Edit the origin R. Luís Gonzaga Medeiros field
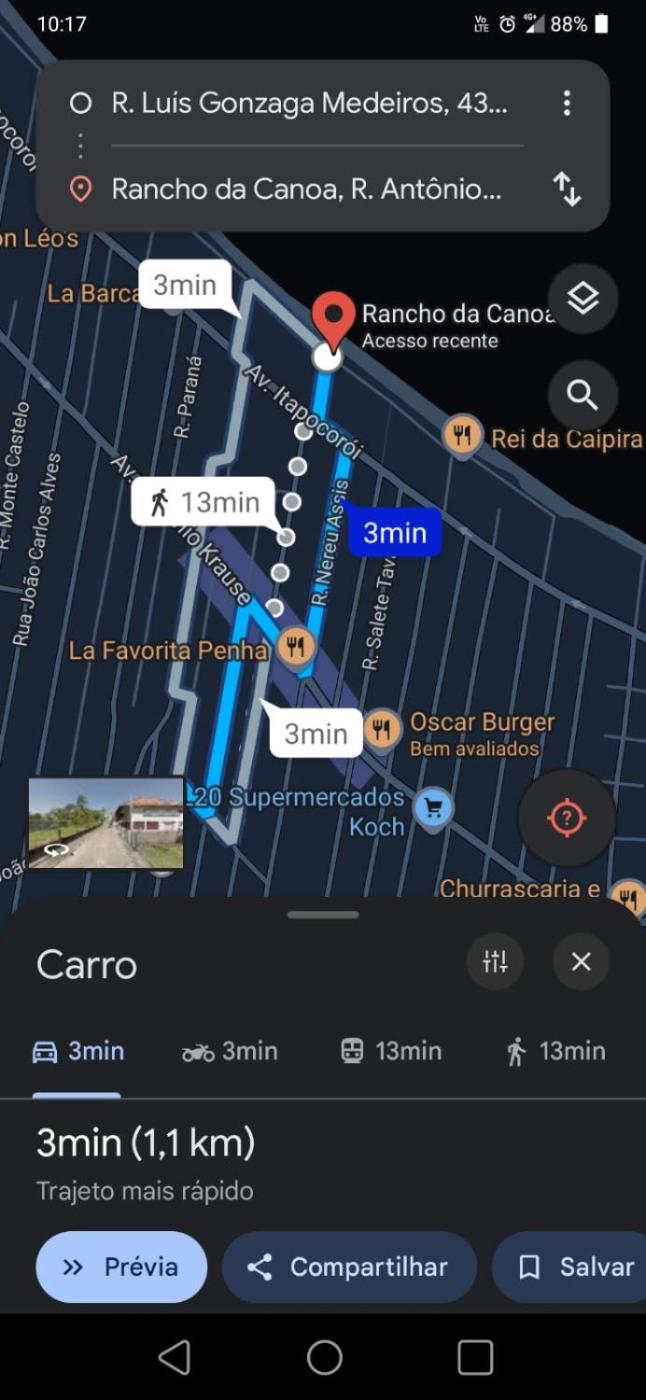 click(x=308, y=103)
